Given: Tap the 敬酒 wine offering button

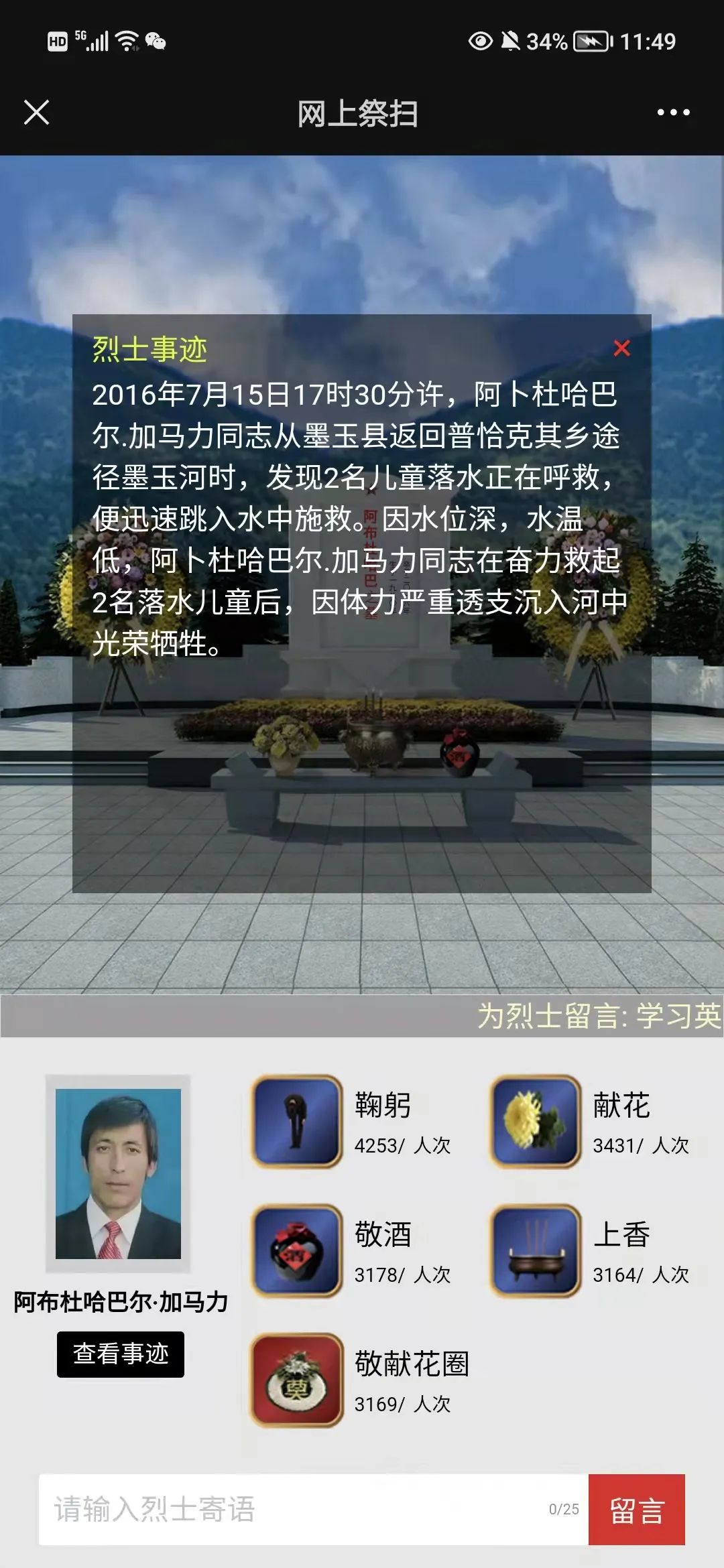Looking at the screenshot, I should click(297, 1251).
